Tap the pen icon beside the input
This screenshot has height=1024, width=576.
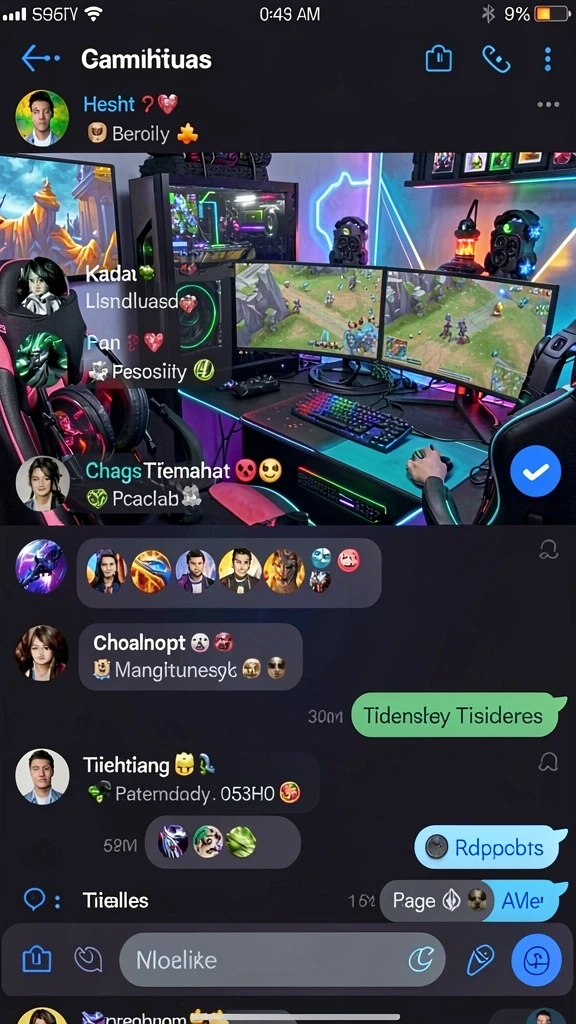click(x=480, y=960)
